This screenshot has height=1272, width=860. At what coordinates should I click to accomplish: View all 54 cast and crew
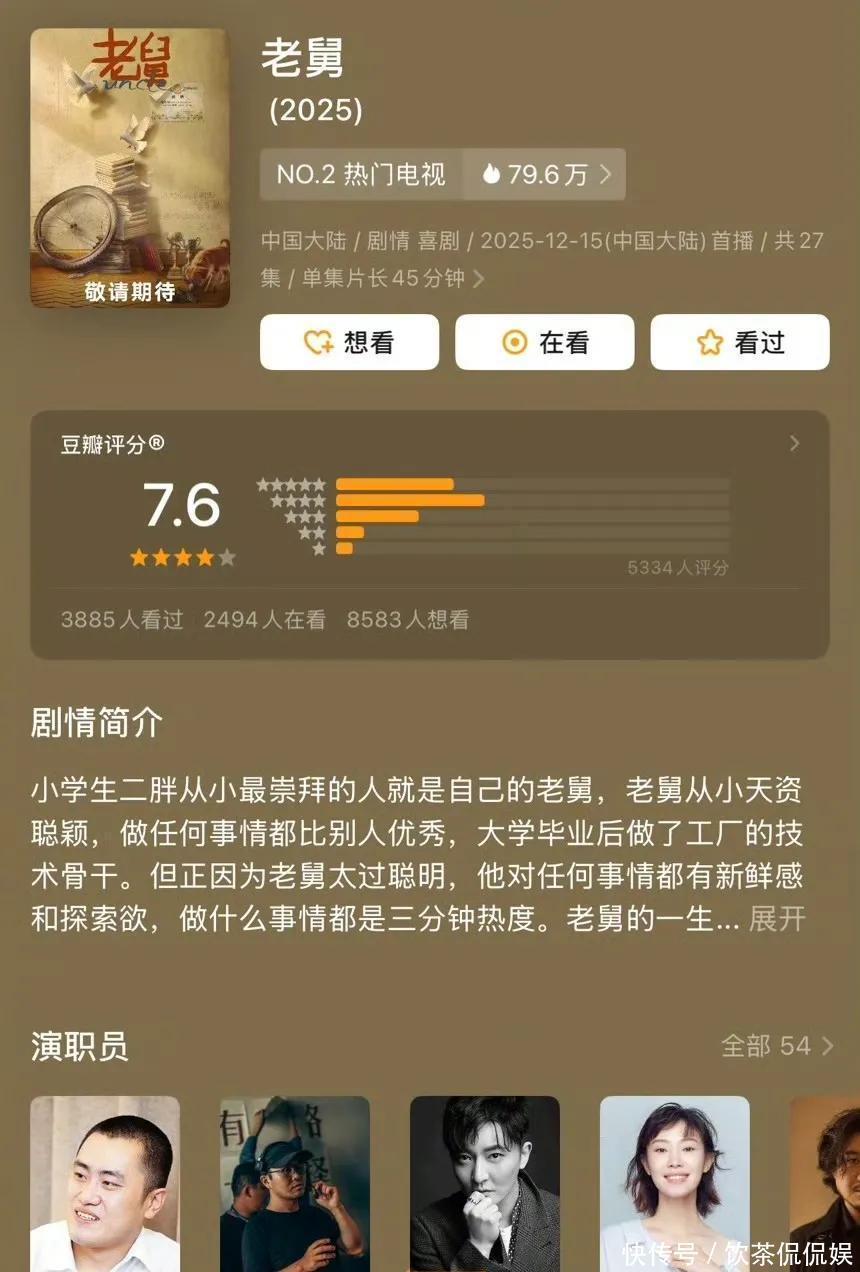777,1046
